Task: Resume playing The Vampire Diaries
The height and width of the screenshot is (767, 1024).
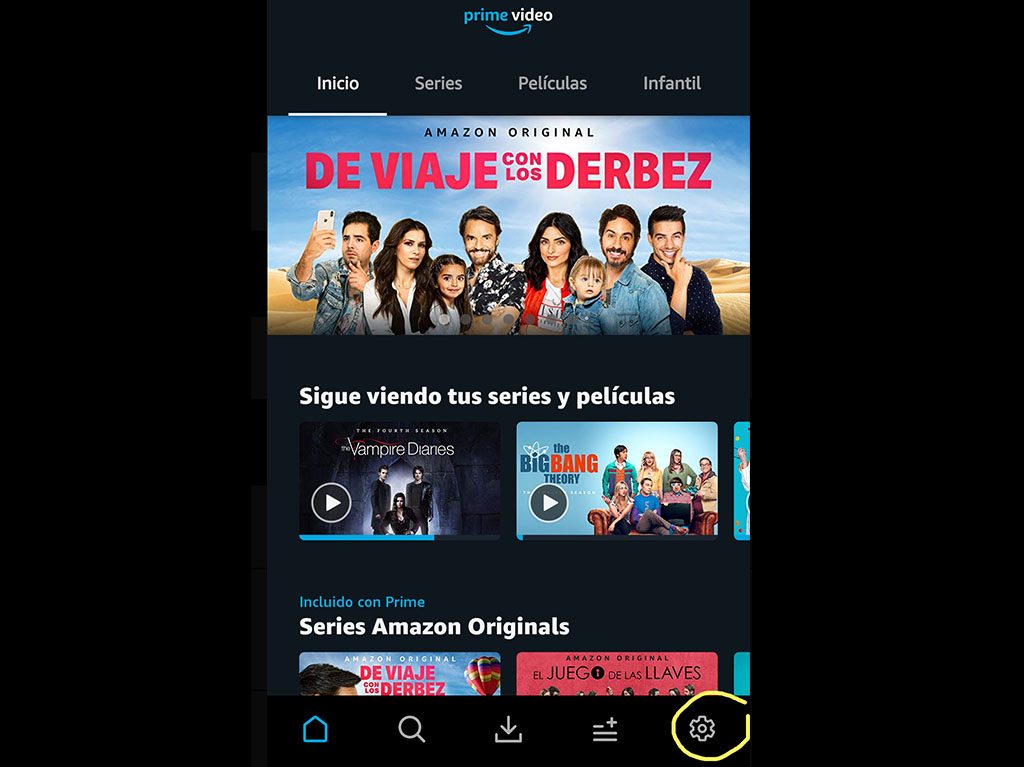Action: point(331,502)
